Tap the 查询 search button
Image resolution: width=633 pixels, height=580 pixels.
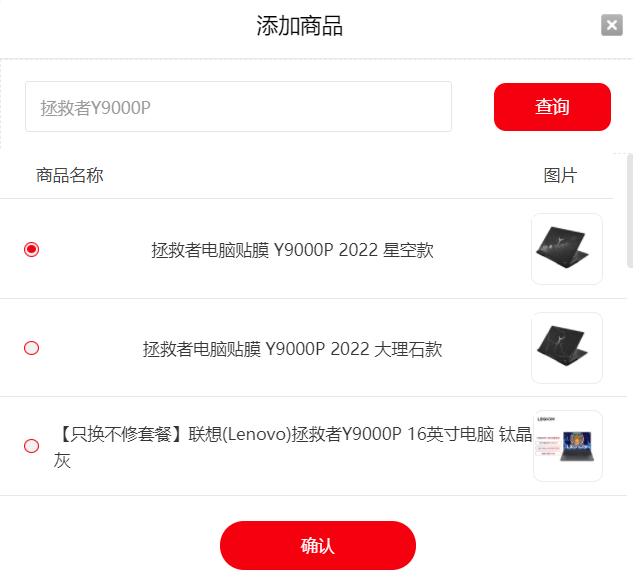(x=552, y=107)
